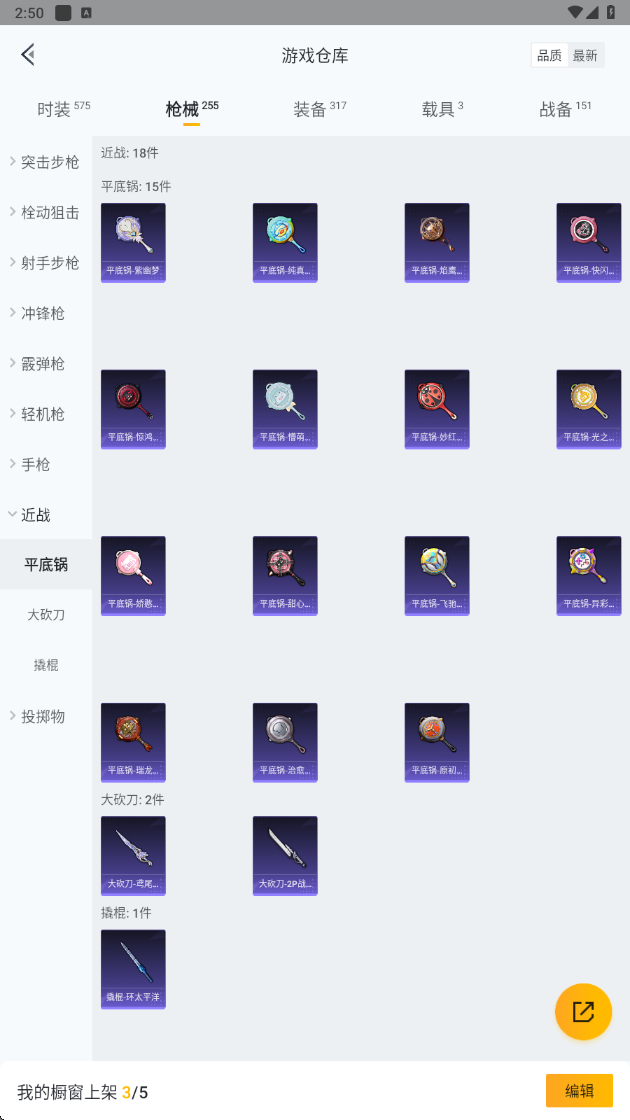Sort items by 品质
The height and width of the screenshot is (1120, 630).
click(549, 56)
